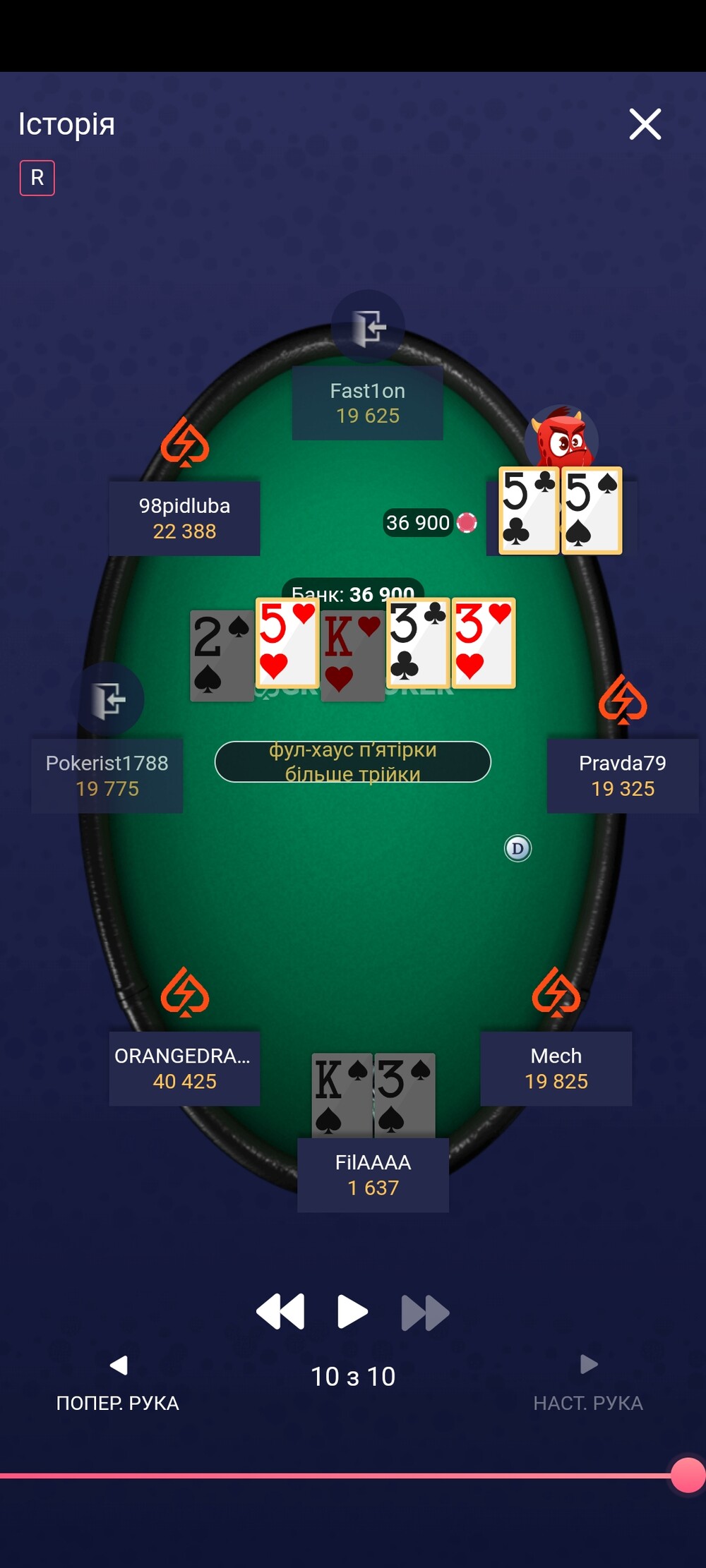Open FilAAAA's player box

point(373,1175)
